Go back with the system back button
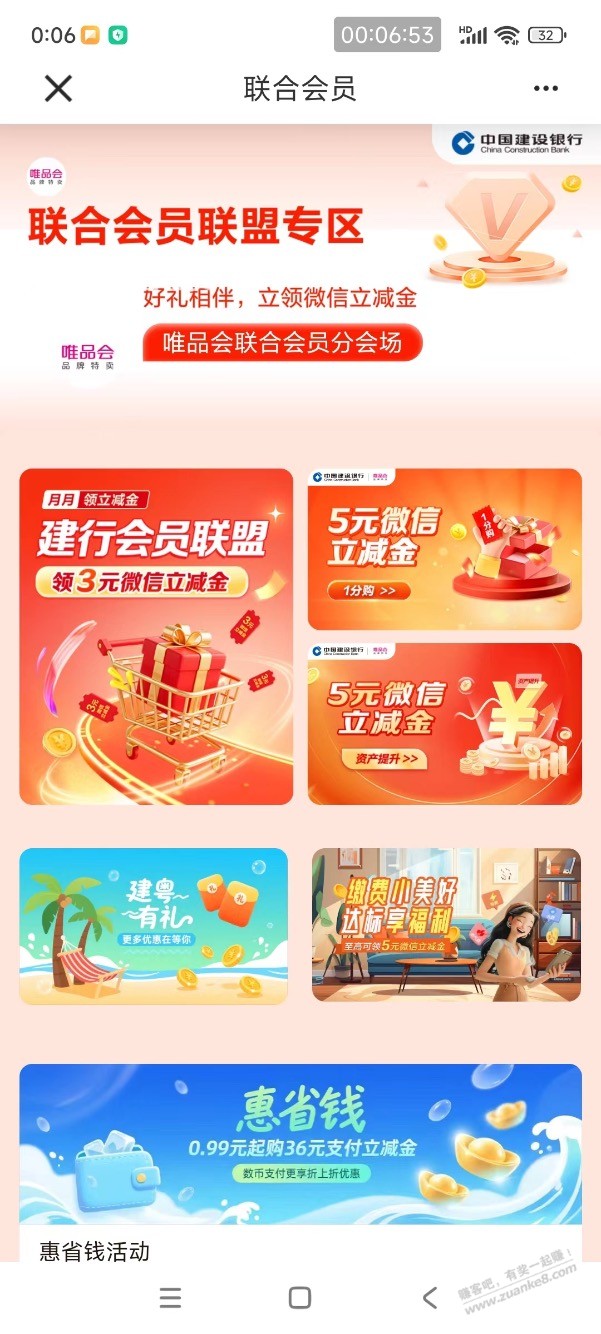 pyautogui.click(x=430, y=1298)
